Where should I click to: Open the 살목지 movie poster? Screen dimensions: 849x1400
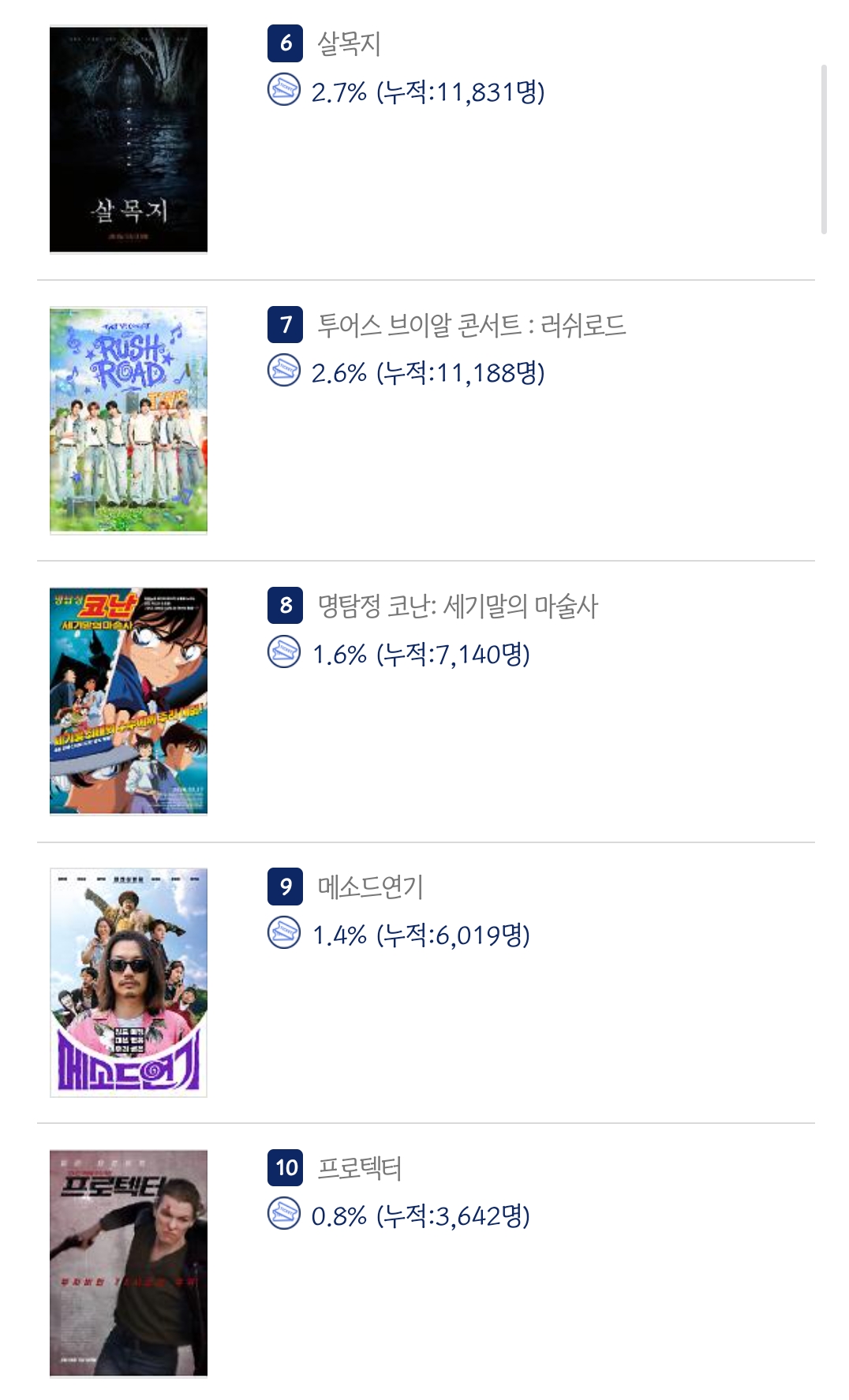[129, 140]
